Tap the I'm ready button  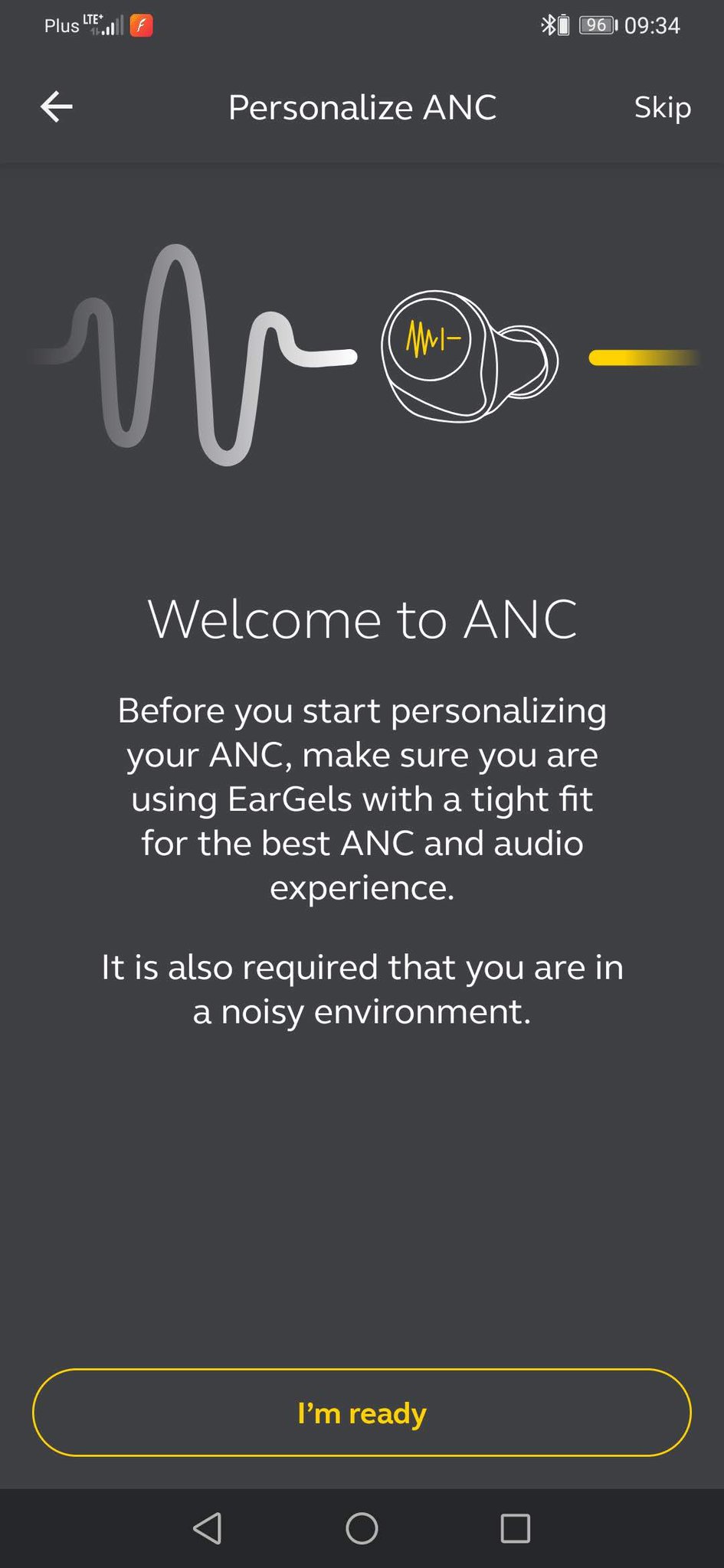362,1412
